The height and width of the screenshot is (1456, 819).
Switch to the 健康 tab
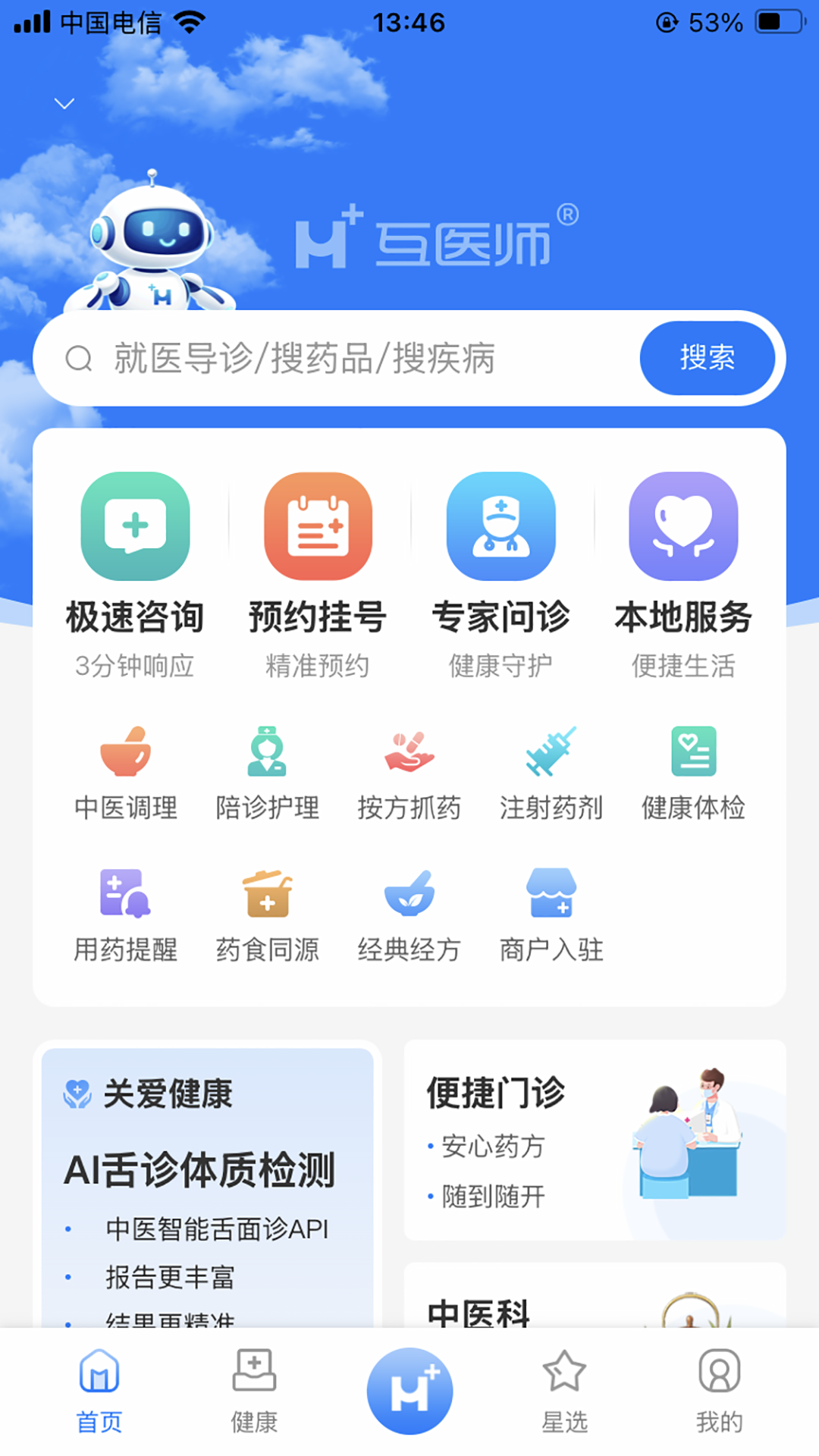254,1392
